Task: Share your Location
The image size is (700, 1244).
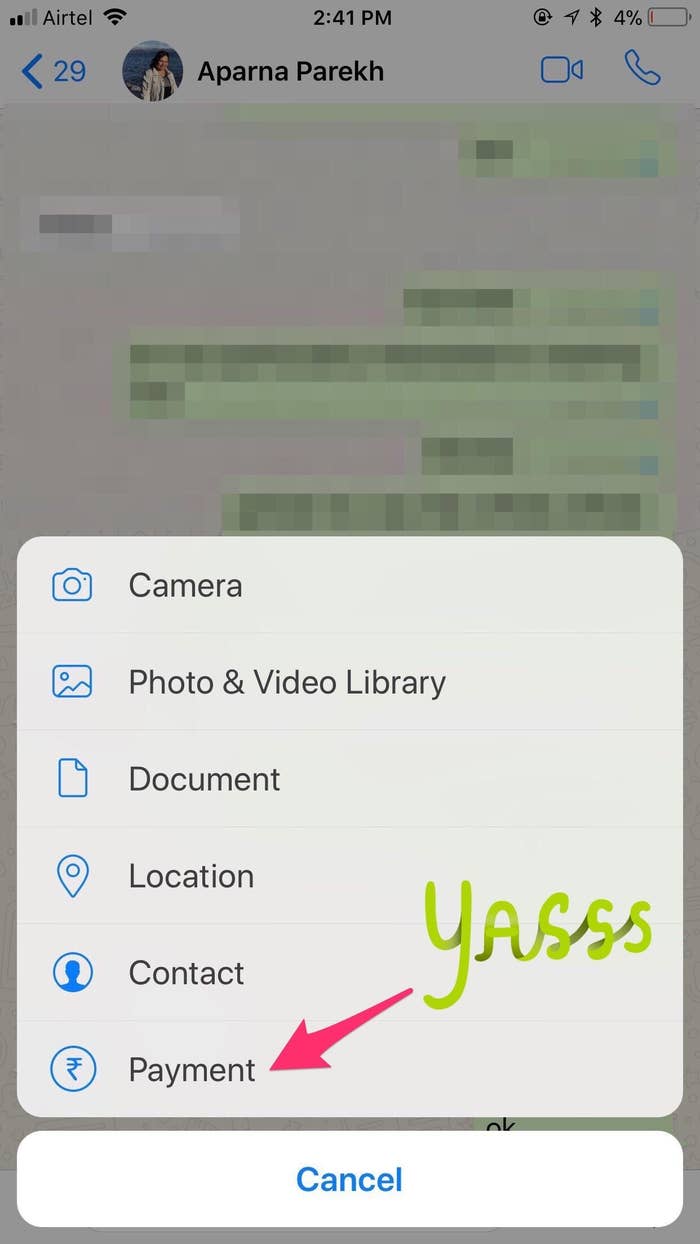Action: (x=190, y=876)
